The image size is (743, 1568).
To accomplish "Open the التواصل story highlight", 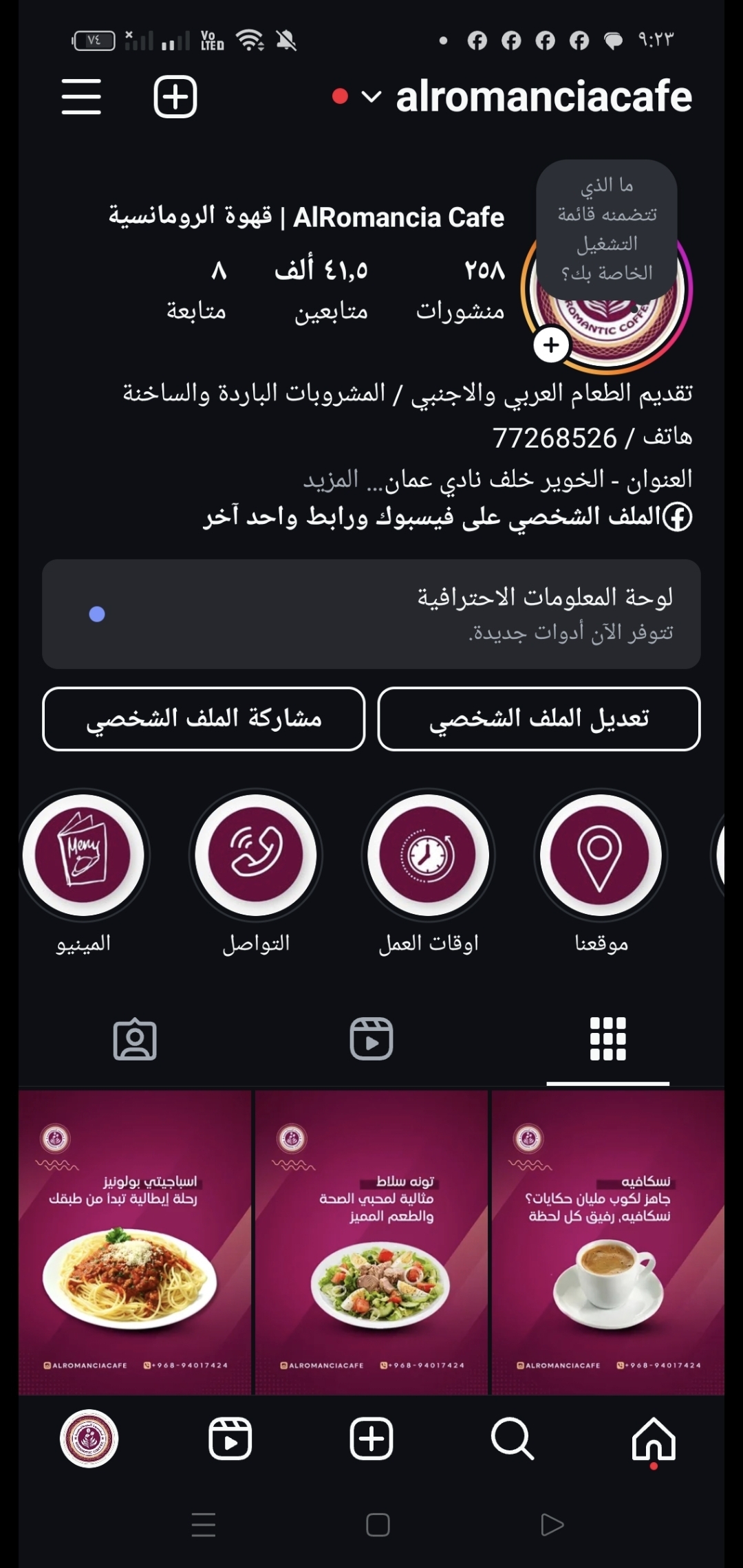I will point(256,855).
